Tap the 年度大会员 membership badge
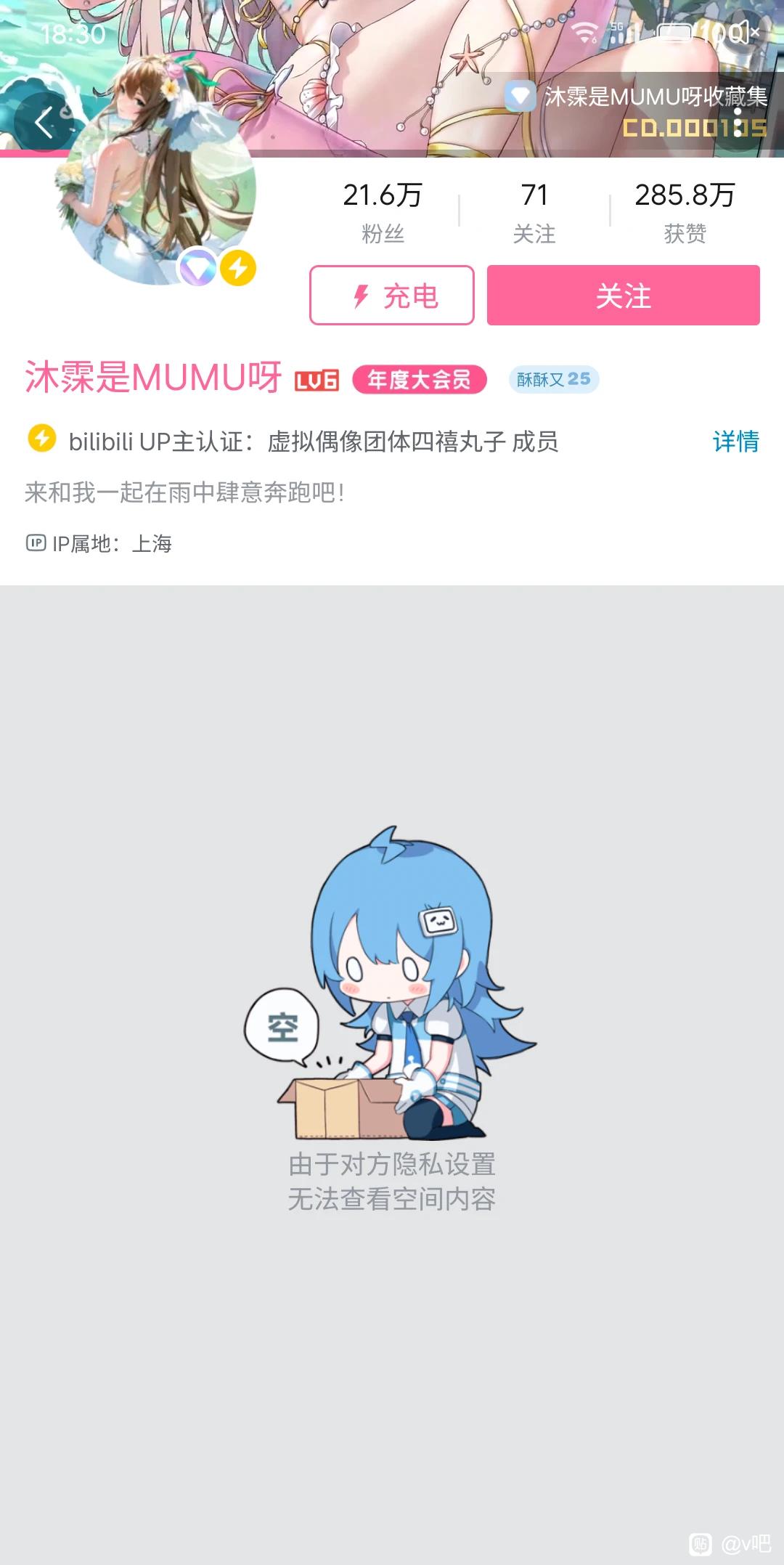 point(419,380)
